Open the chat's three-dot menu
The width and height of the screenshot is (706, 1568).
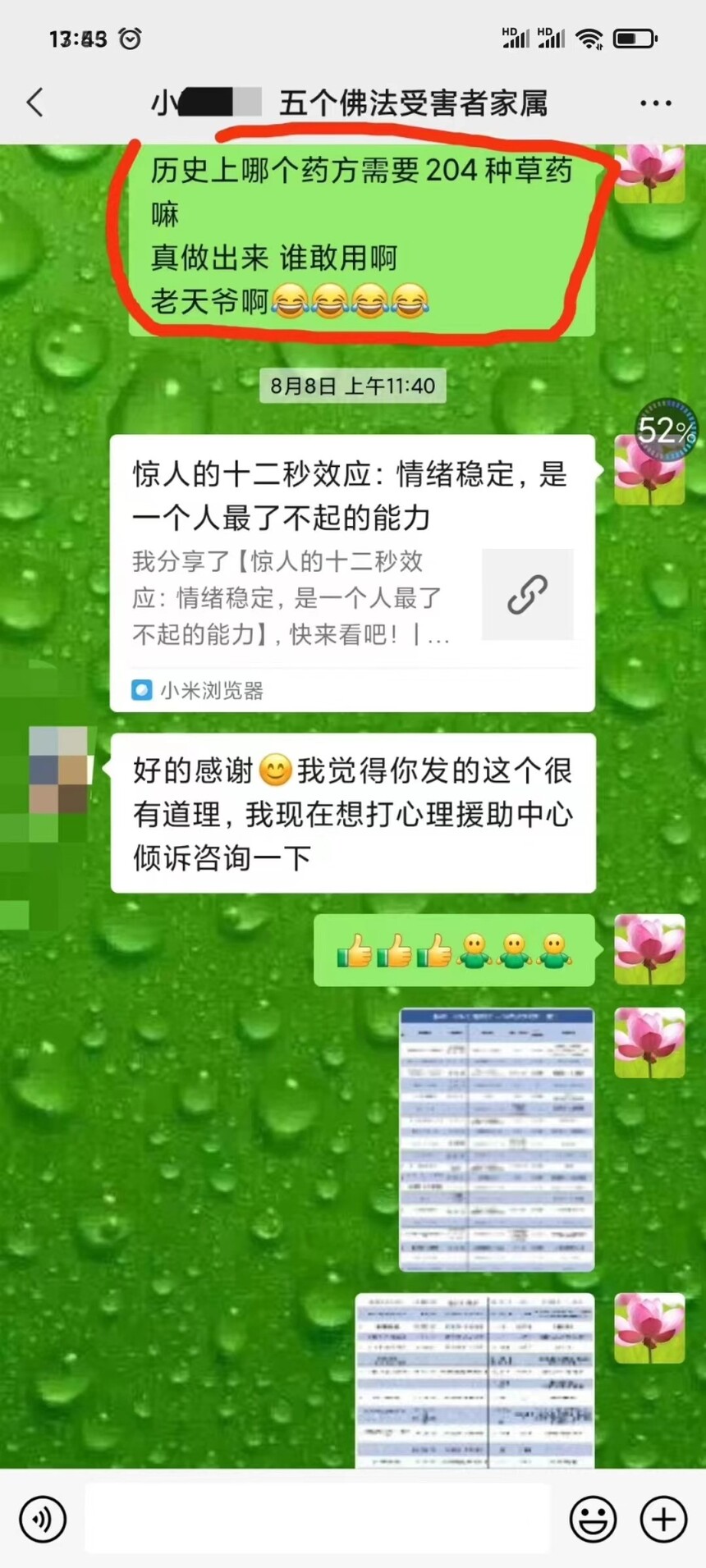[x=655, y=103]
